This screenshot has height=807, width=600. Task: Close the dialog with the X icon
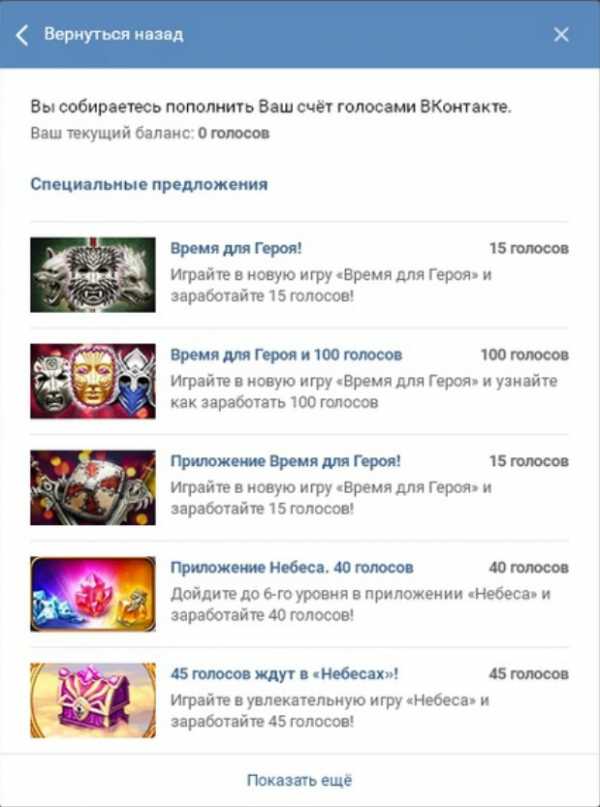click(x=561, y=35)
